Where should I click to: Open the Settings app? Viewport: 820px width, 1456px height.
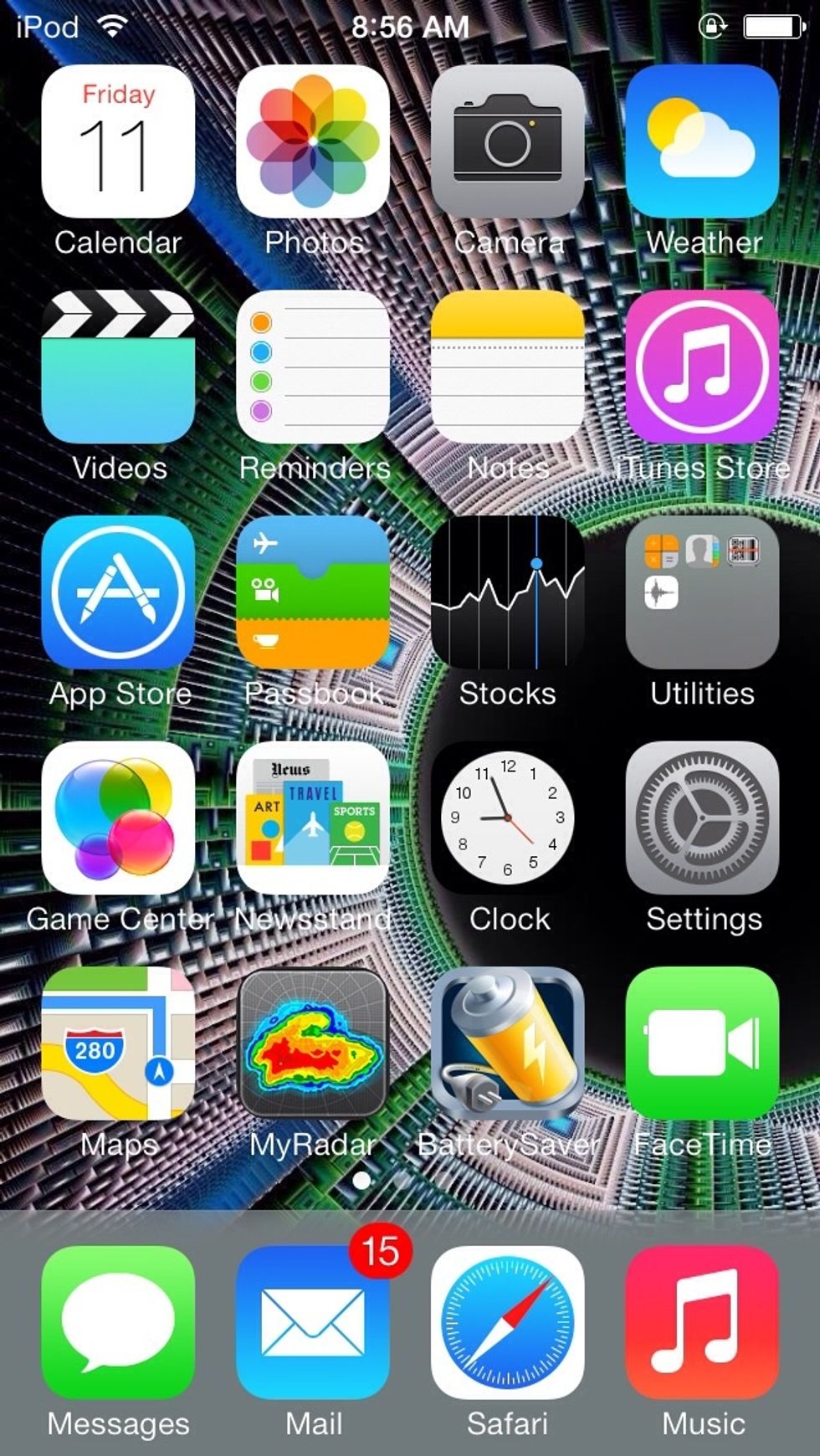702,818
